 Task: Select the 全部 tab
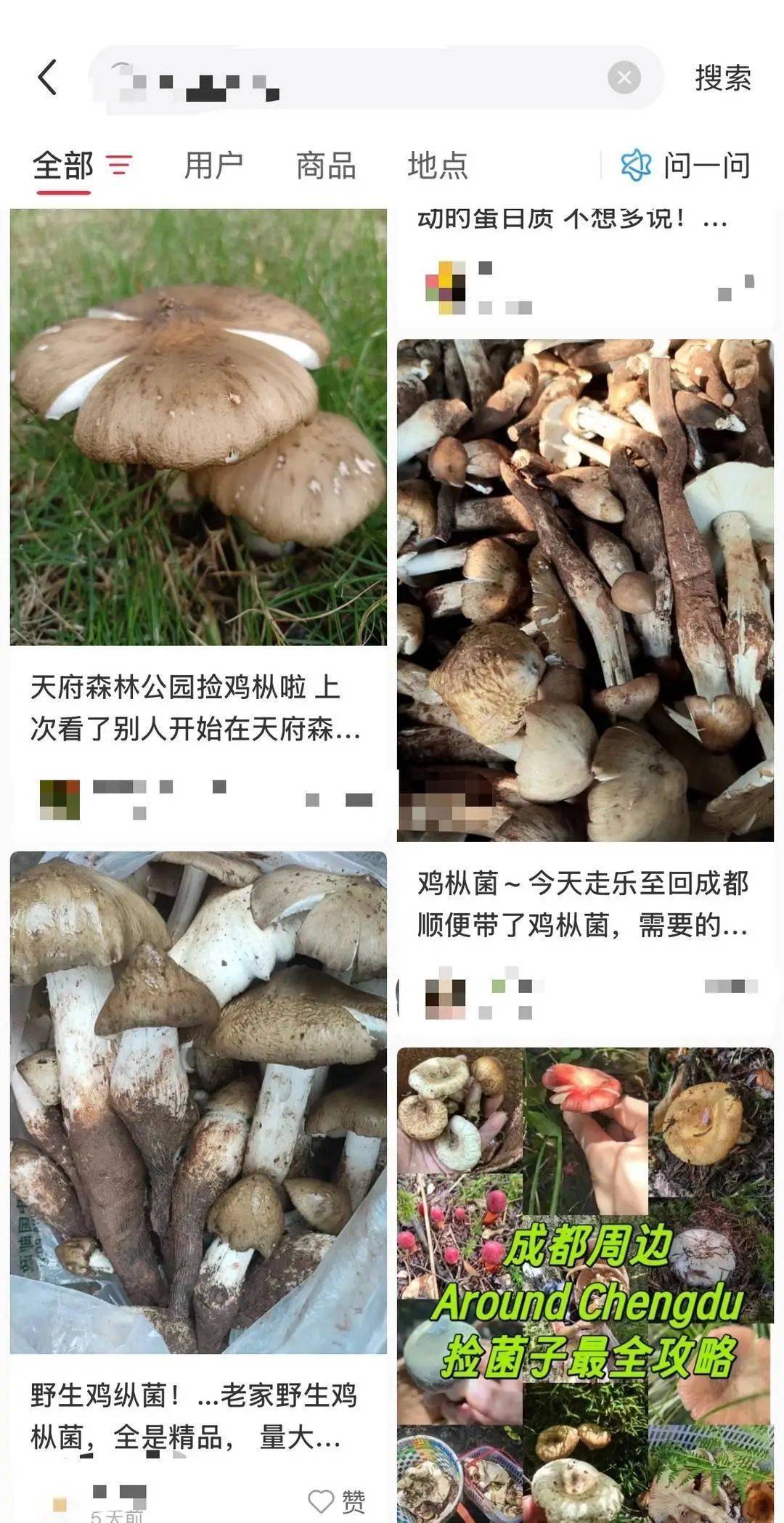click(63, 166)
